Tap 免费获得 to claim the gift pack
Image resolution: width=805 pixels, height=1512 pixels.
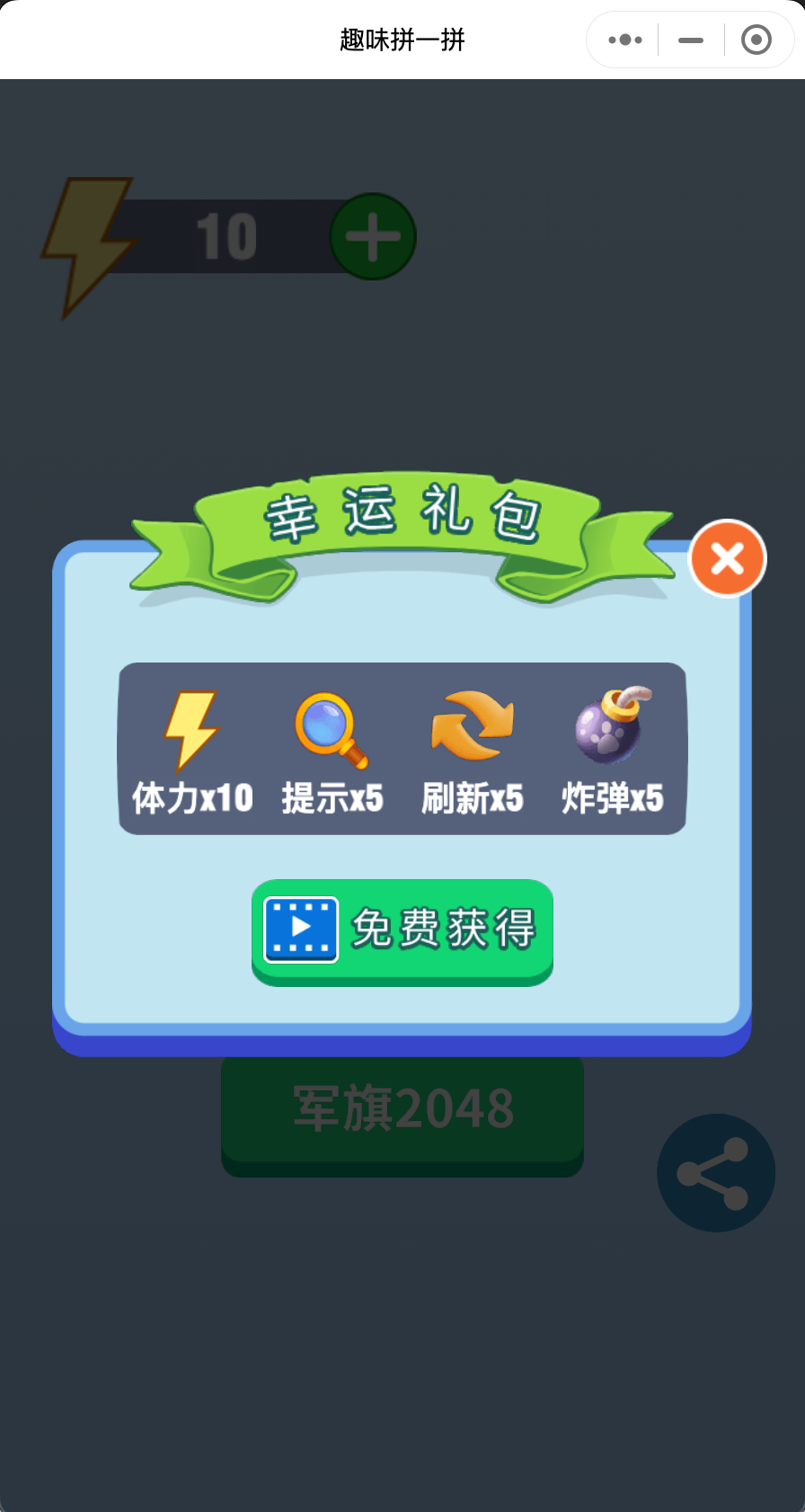click(x=402, y=930)
